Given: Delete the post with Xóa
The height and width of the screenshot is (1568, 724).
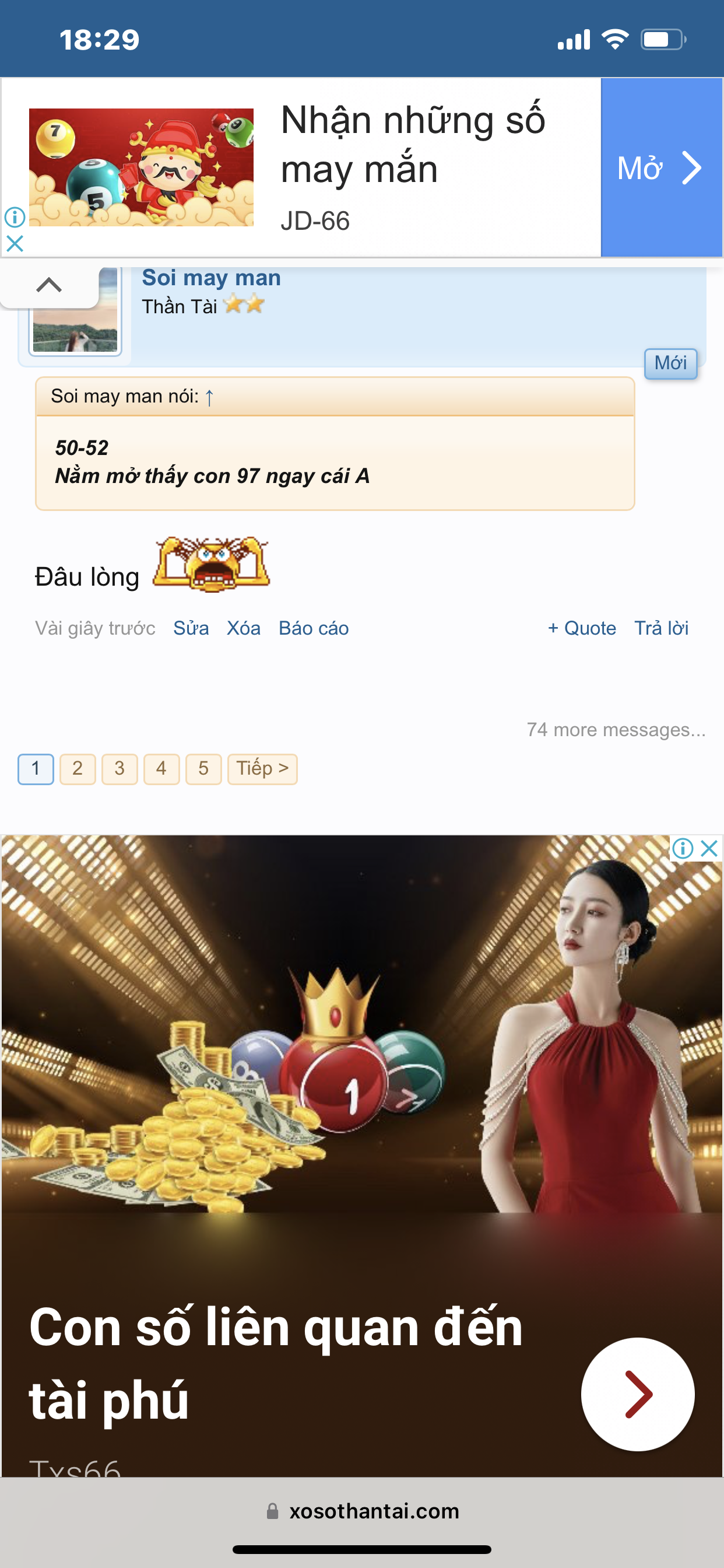Looking at the screenshot, I should [x=243, y=628].
